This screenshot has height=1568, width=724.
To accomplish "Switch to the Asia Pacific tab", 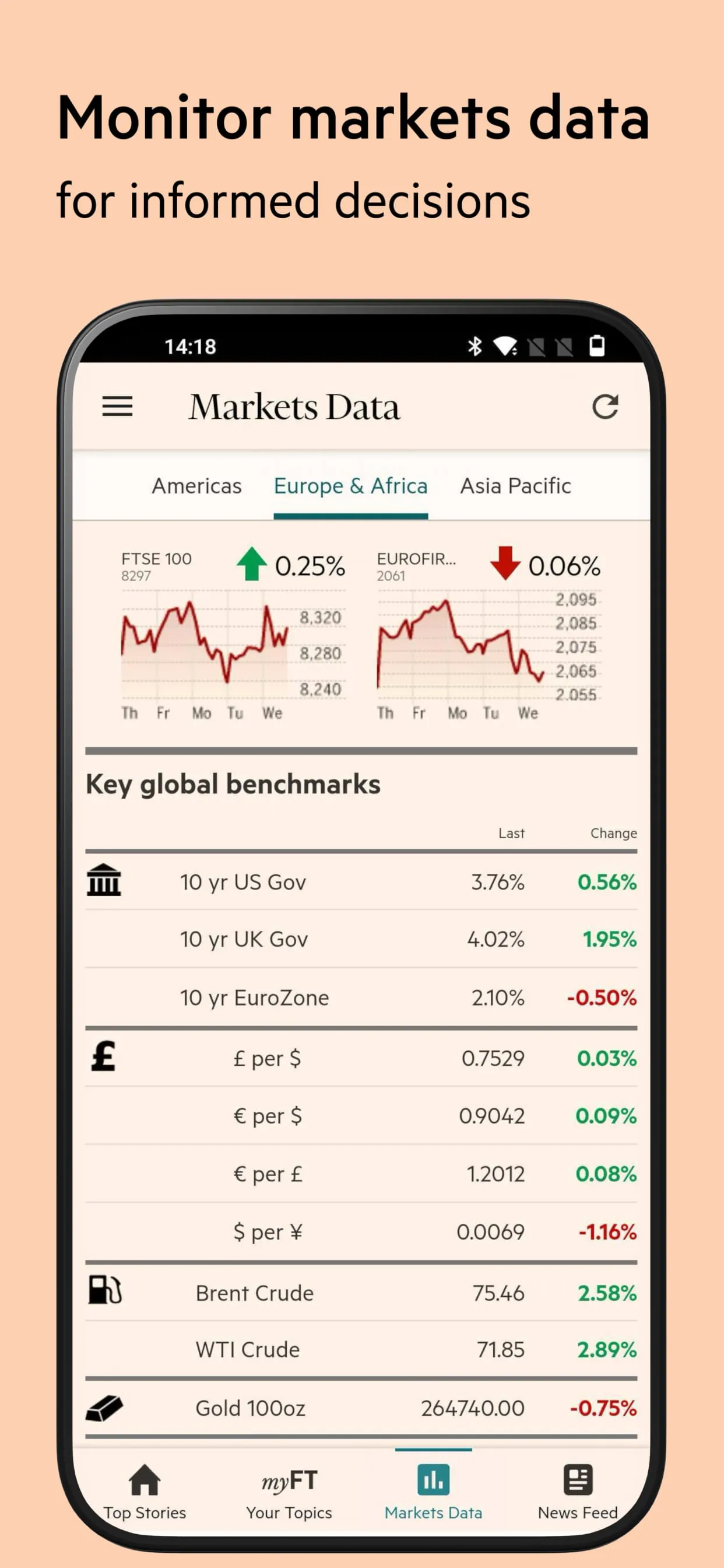I will pyautogui.click(x=516, y=485).
